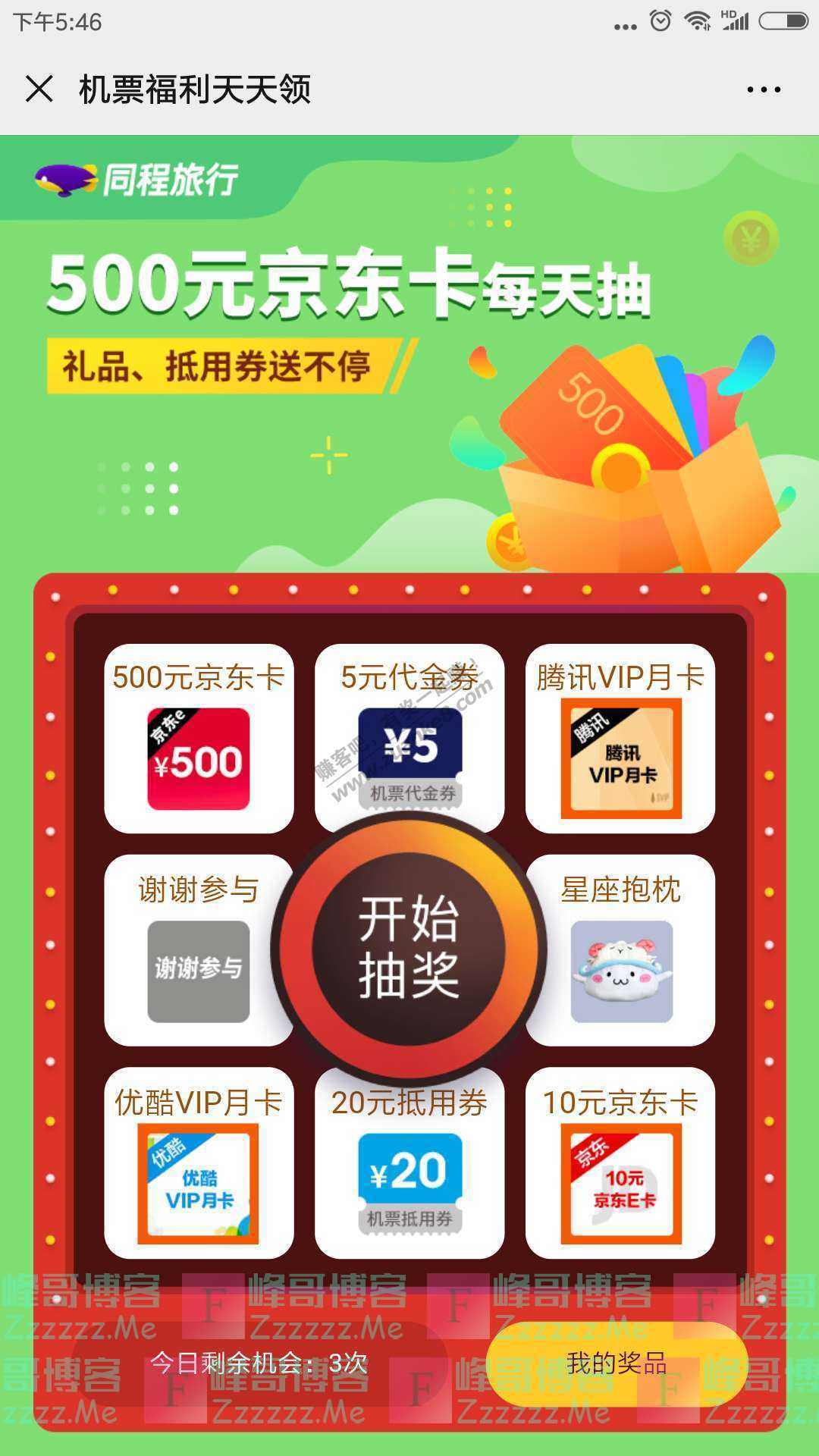Close the 机票福利天天领 page
This screenshot has width=819, height=1456.
(x=39, y=89)
